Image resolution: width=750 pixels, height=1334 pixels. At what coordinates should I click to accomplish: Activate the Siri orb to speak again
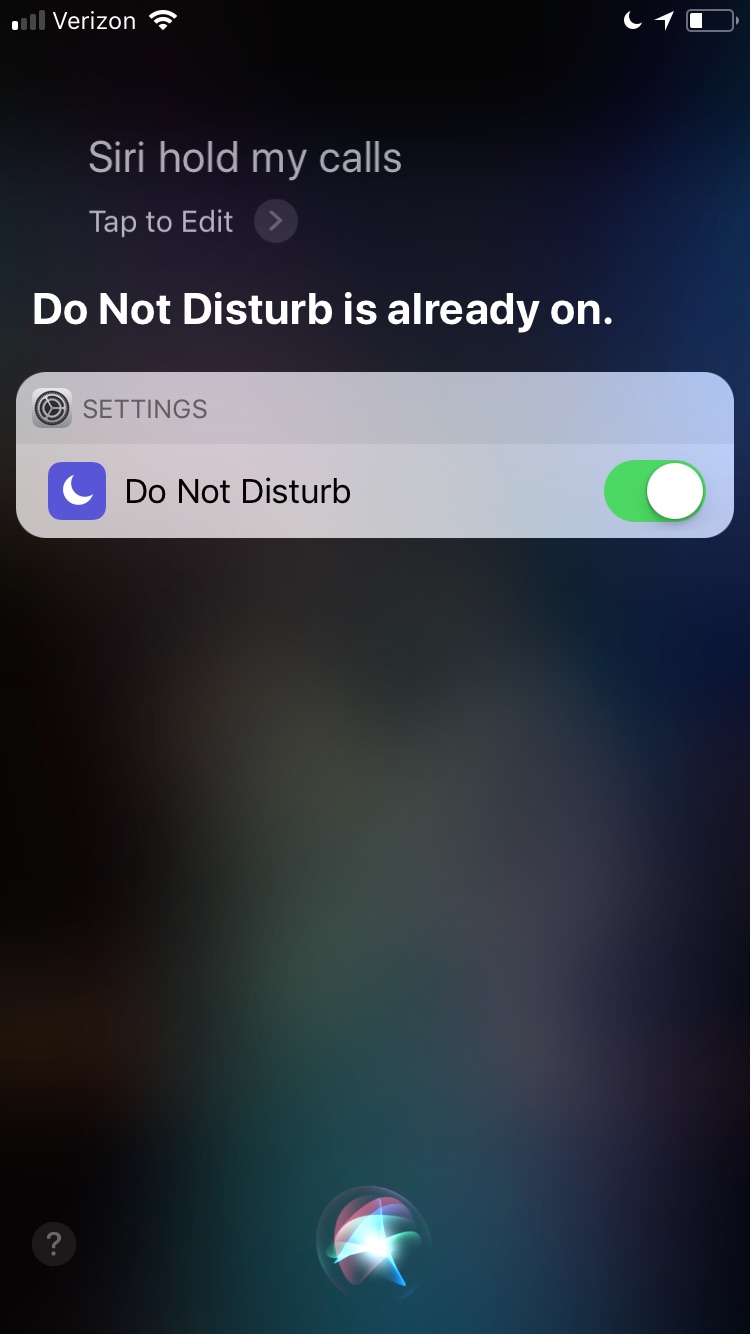(374, 1242)
